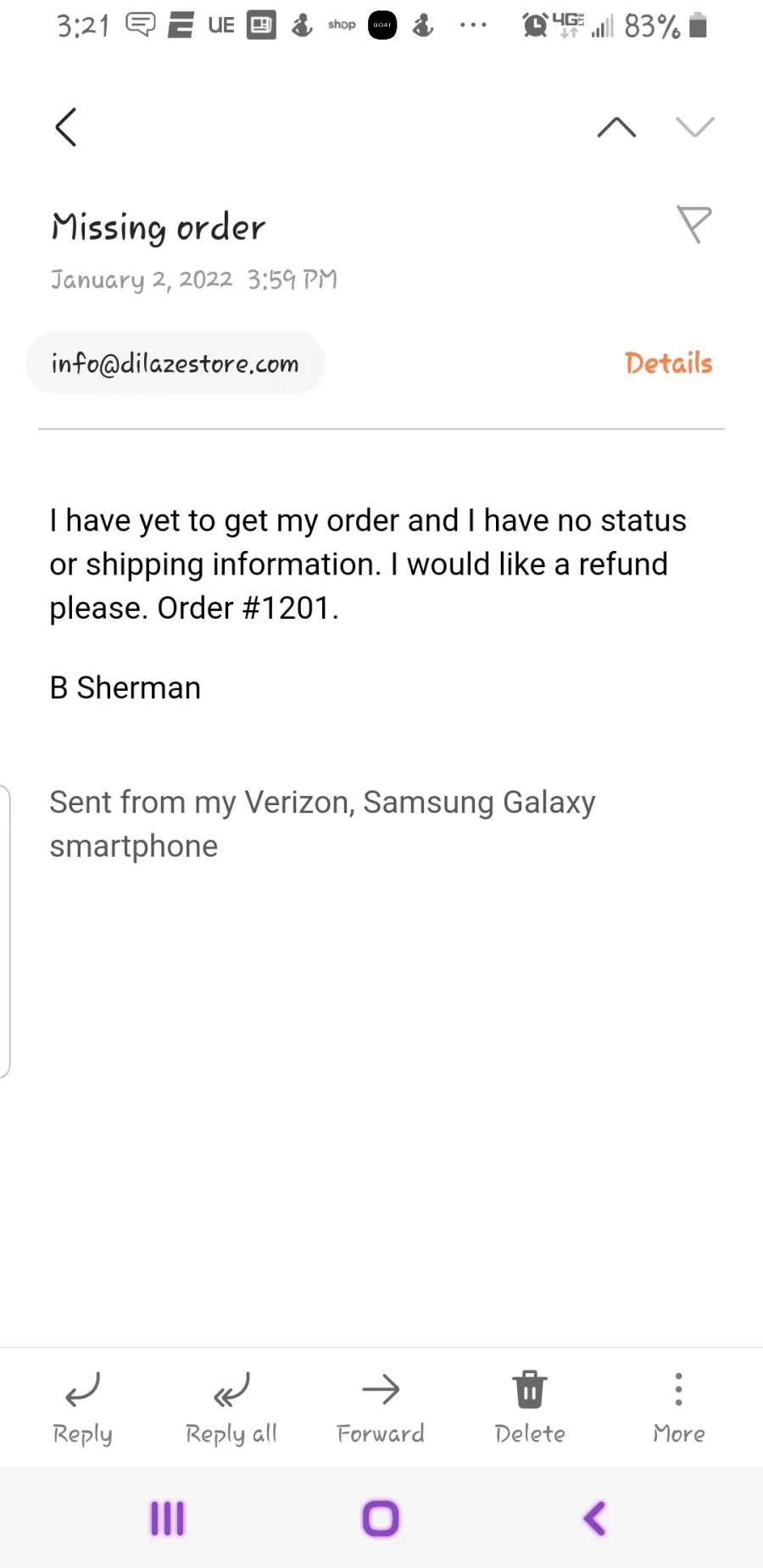Open the More options menu
Viewport: 763px width, 1568px height.
678,1408
